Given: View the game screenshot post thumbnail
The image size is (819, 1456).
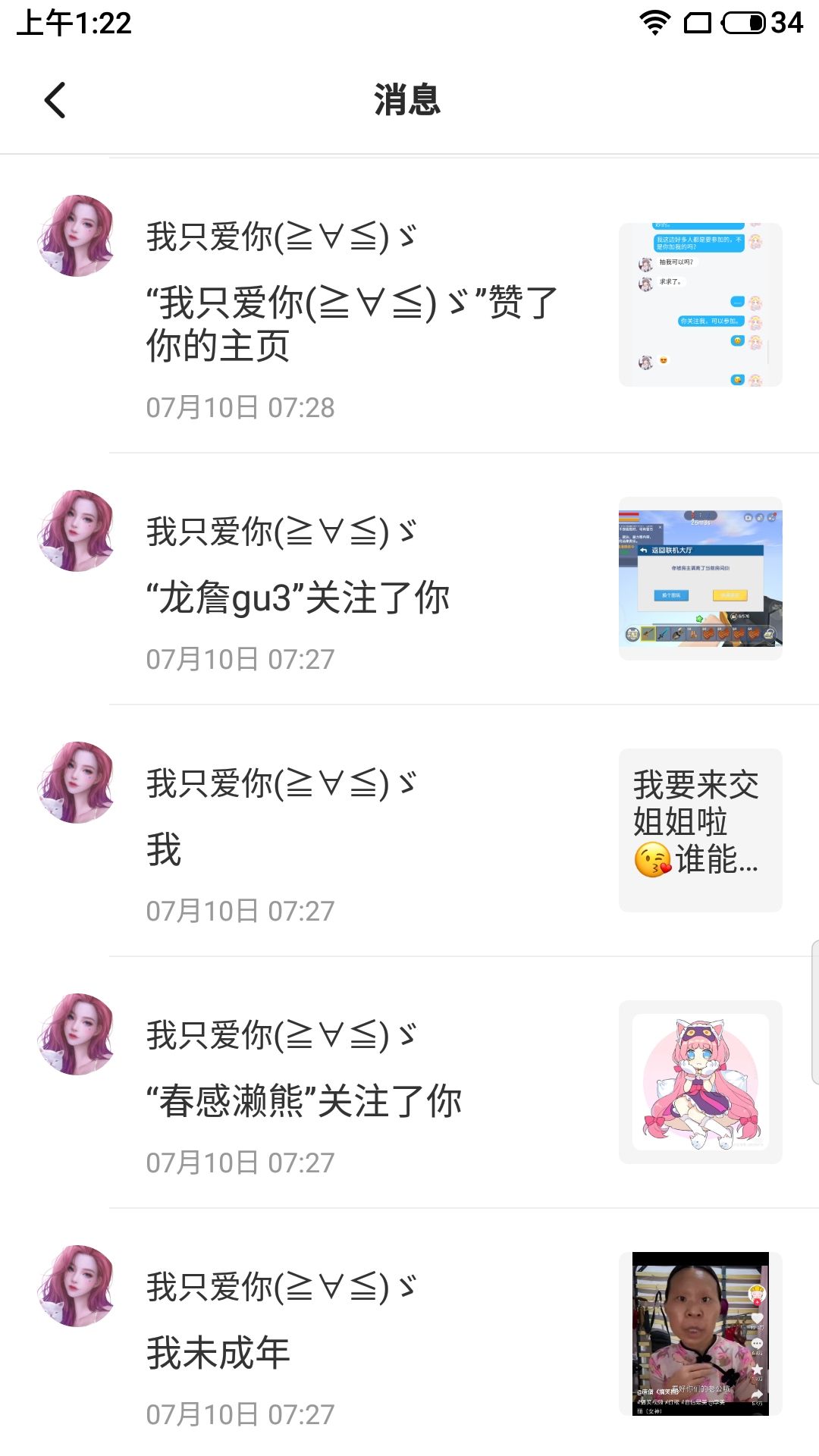Looking at the screenshot, I should click(x=700, y=579).
